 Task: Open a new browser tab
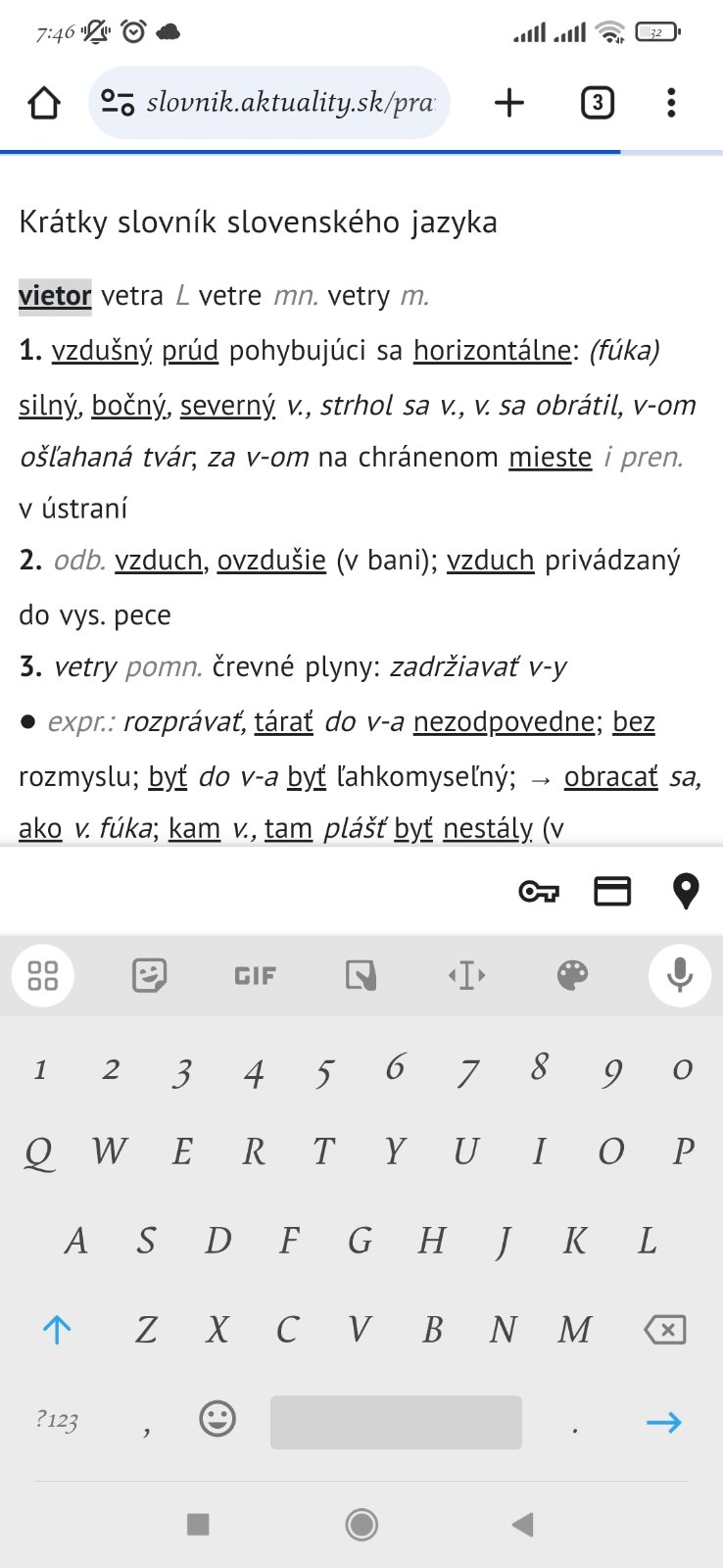(x=509, y=103)
